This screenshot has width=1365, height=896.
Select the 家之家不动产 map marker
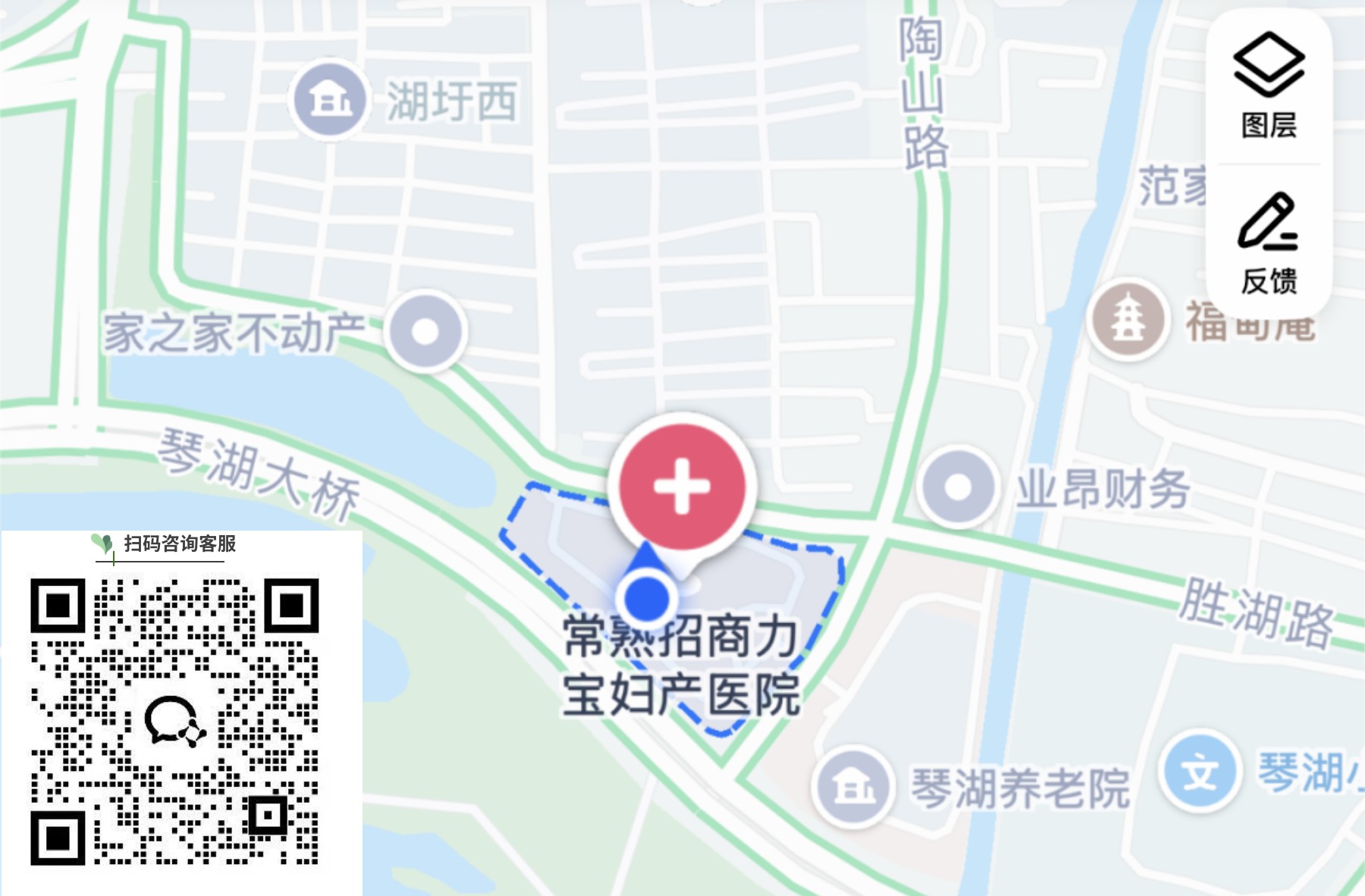click(425, 331)
